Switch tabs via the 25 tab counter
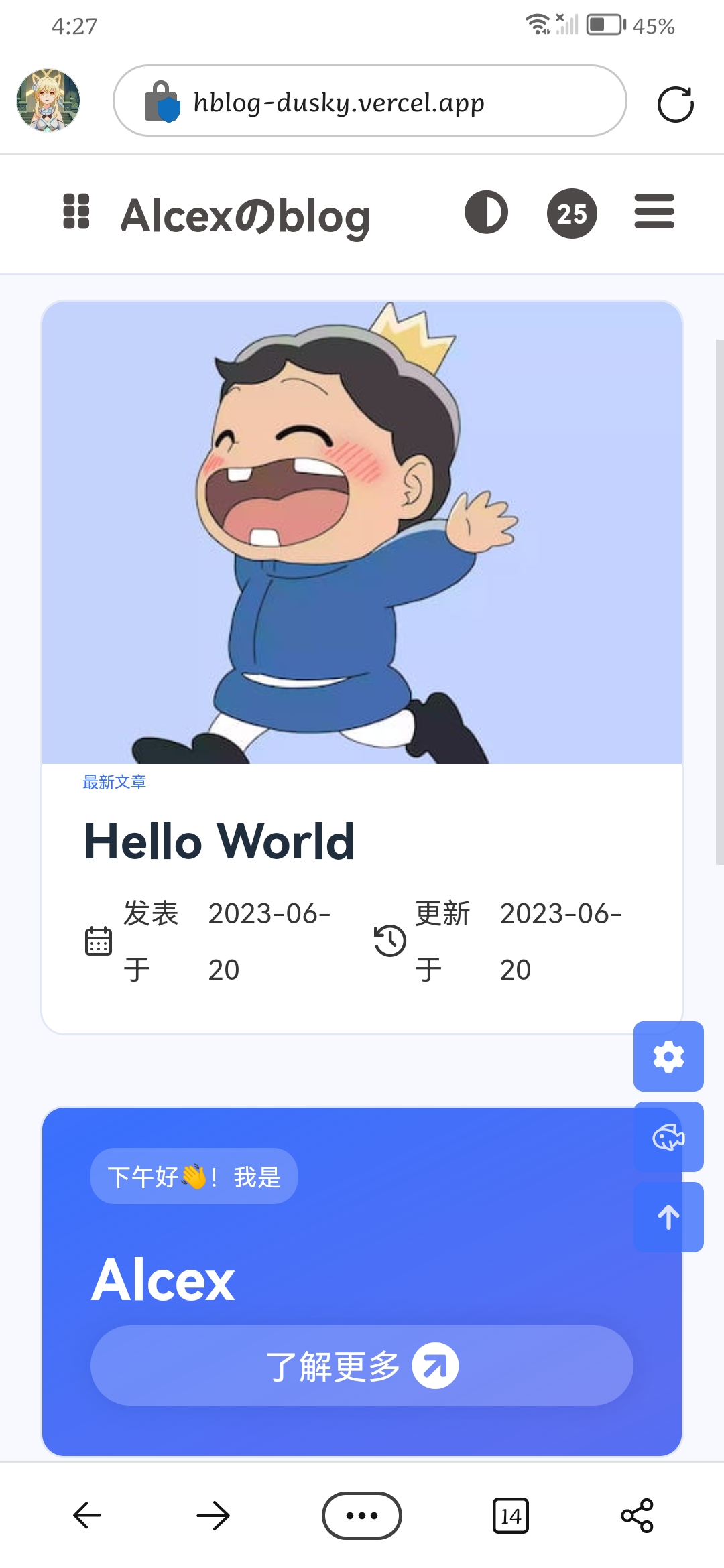724x1568 pixels. [x=572, y=212]
